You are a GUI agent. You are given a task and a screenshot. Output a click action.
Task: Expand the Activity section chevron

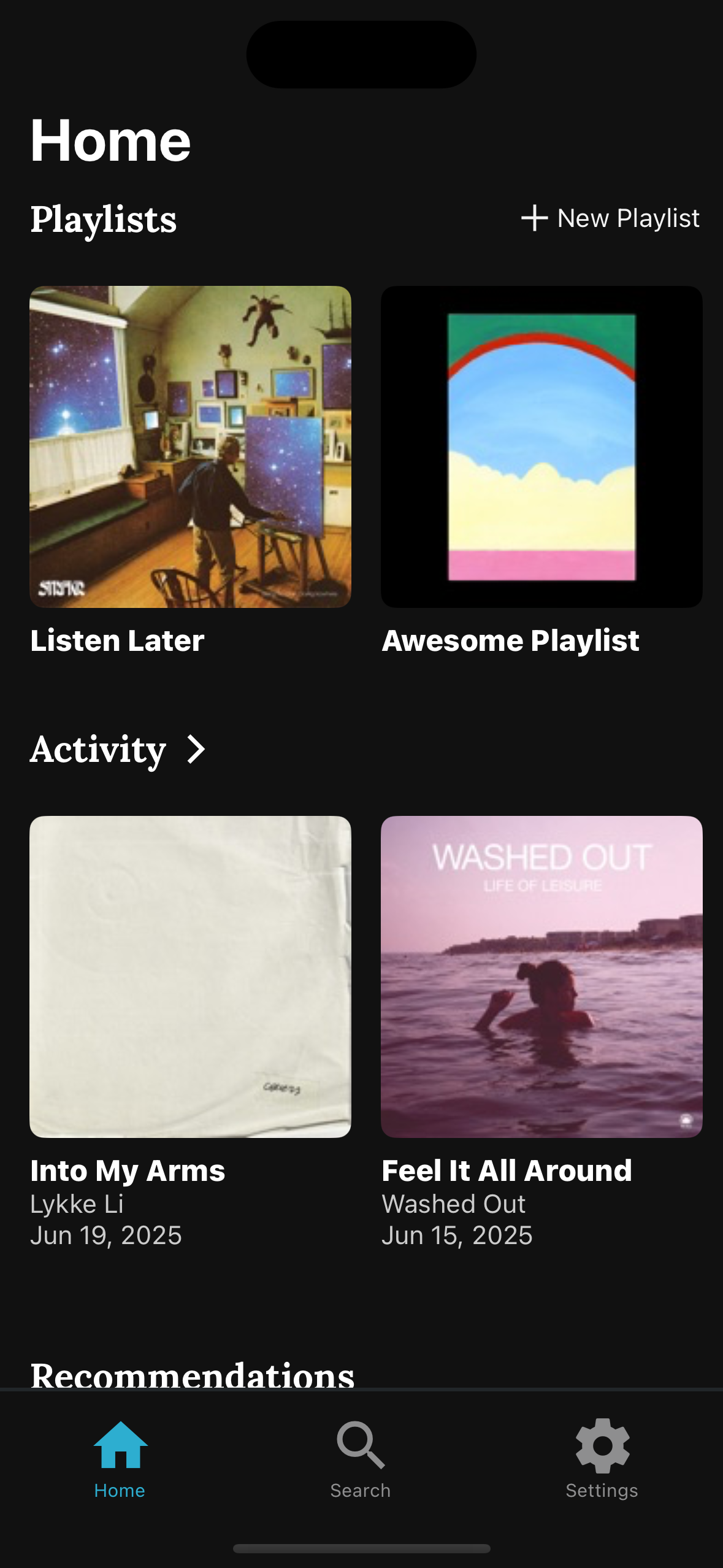(x=196, y=749)
